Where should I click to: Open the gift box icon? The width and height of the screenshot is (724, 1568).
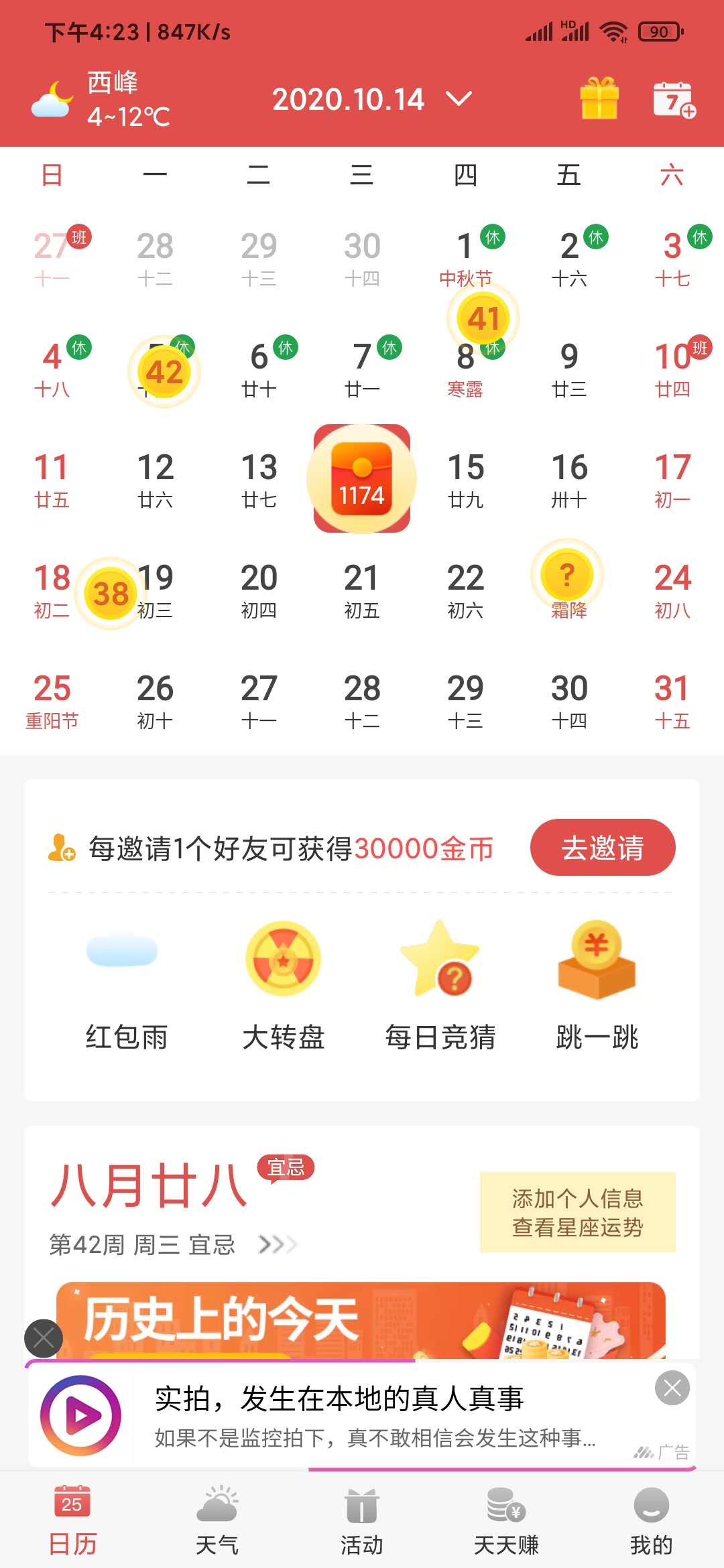pyautogui.click(x=599, y=99)
